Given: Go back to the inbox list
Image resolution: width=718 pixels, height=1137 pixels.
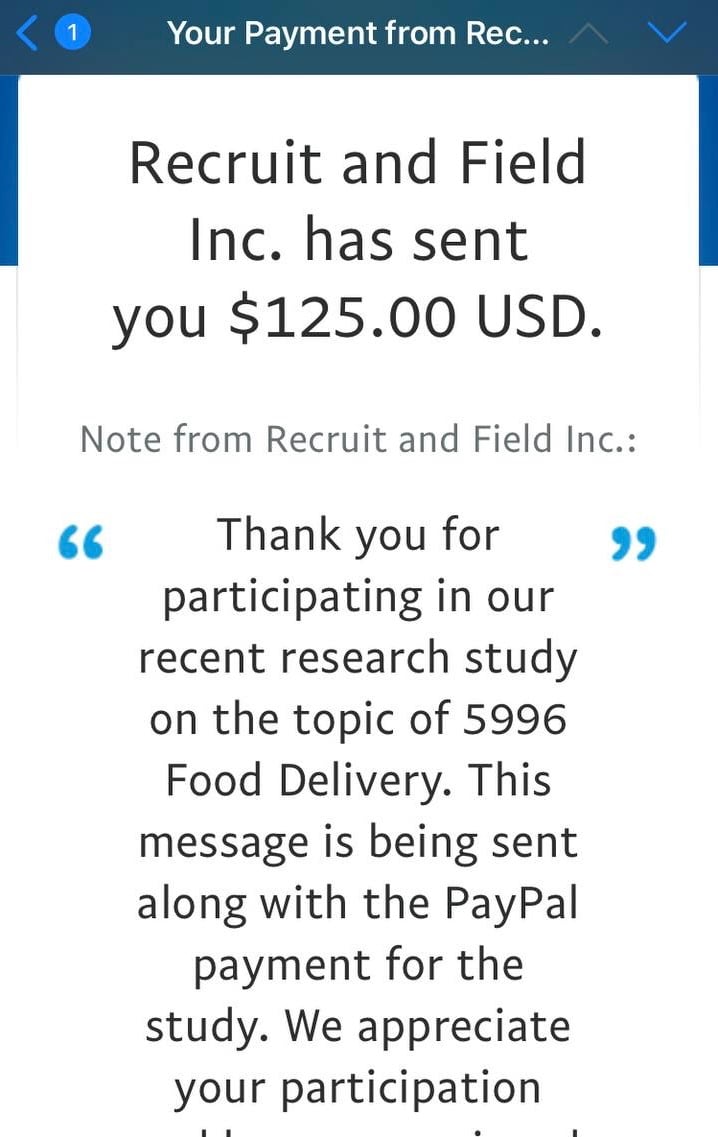Looking at the screenshot, I should 30,34.
